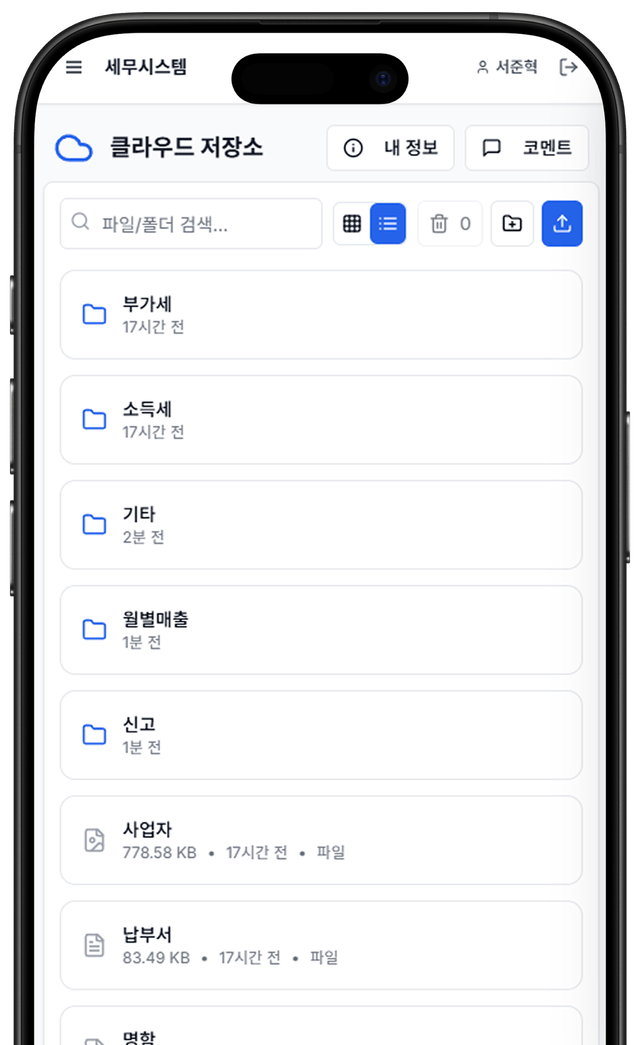Screen dimensions: 640x1045
Task: Open the 신고 folder
Action: tap(320, 734)
